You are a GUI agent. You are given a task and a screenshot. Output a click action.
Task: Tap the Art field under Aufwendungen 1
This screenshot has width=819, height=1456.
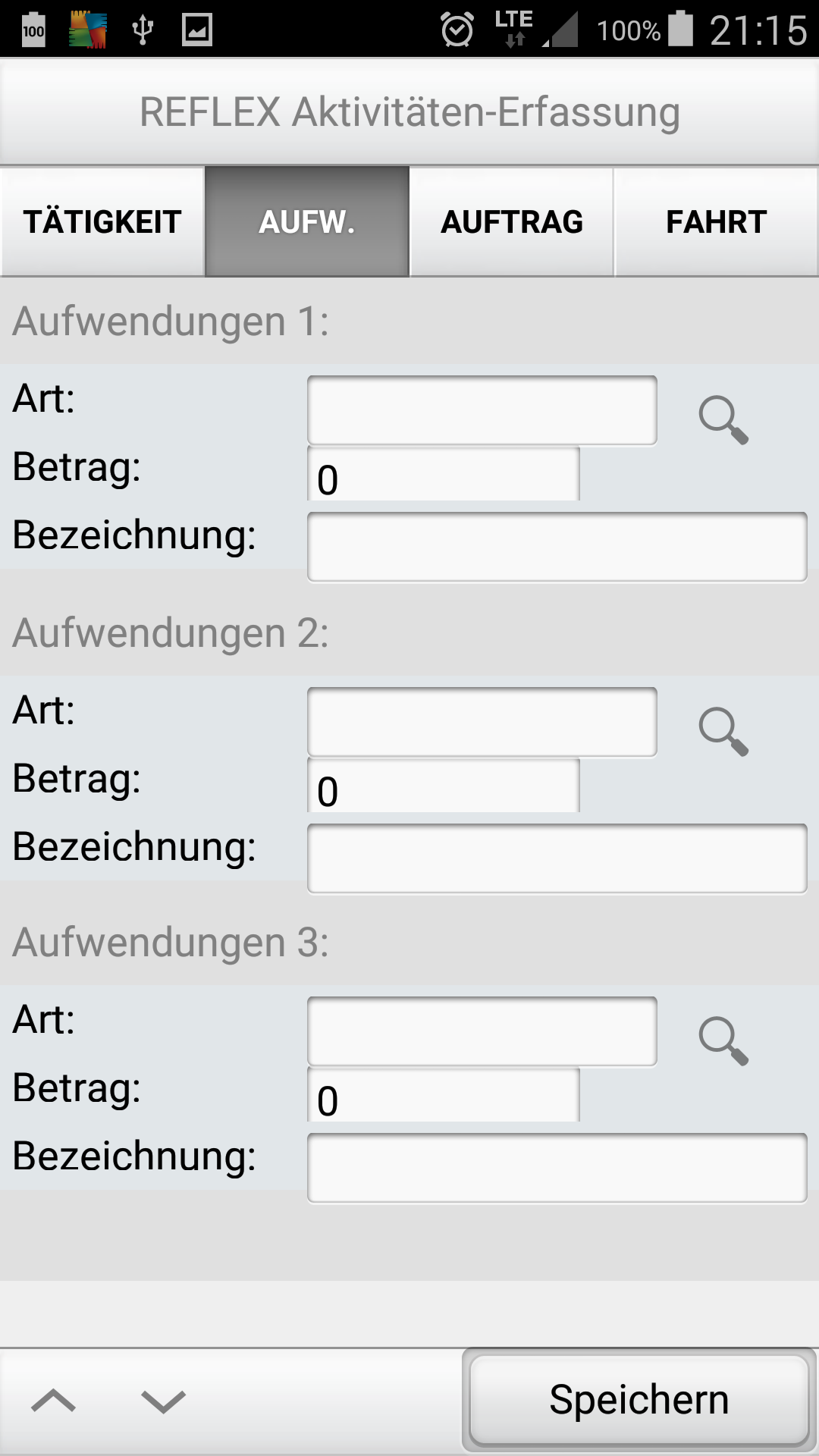pyautogui.click(x=482, y=410)
